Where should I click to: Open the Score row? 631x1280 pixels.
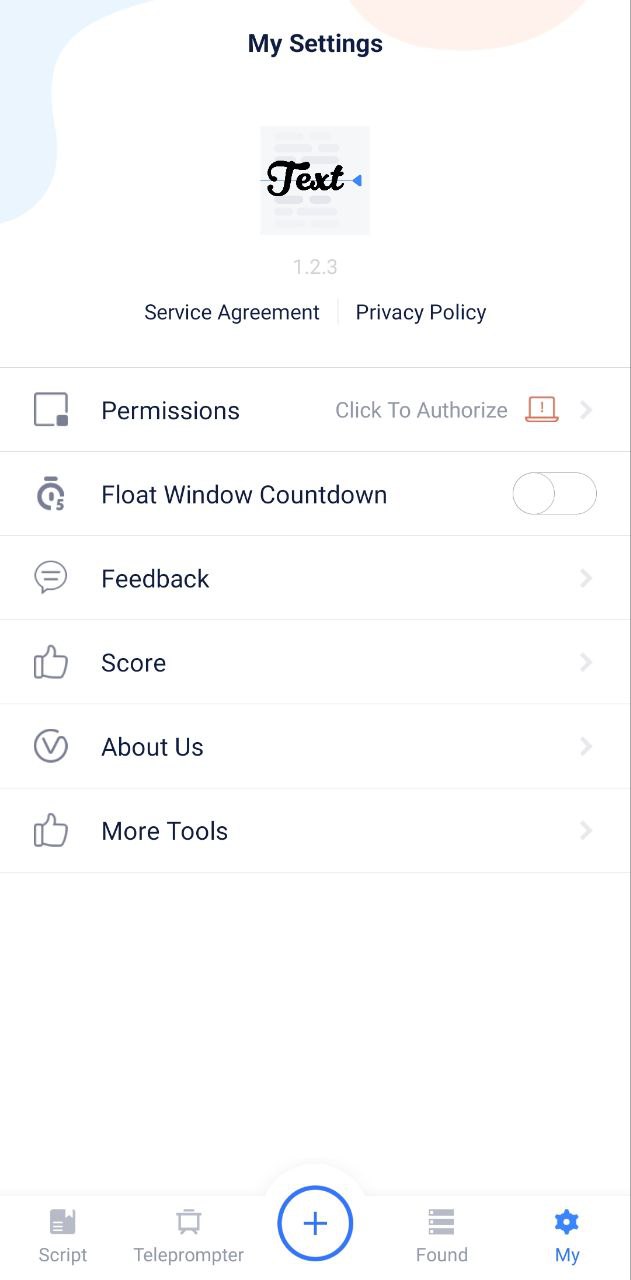(315, 662)
